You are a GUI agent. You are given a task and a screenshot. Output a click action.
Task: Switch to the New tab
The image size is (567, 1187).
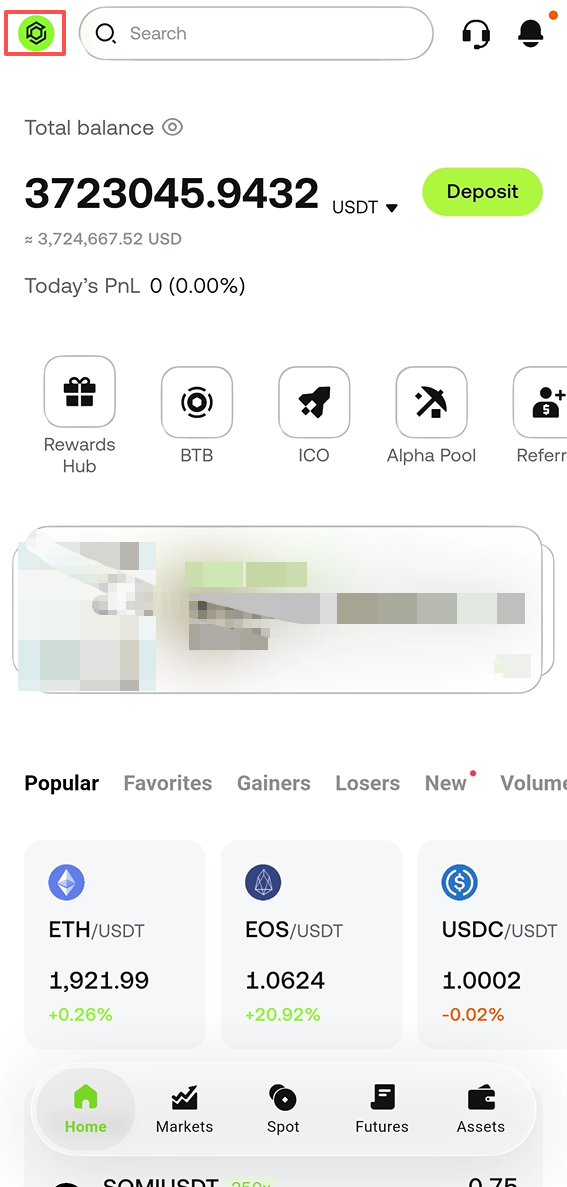[446, 783]
